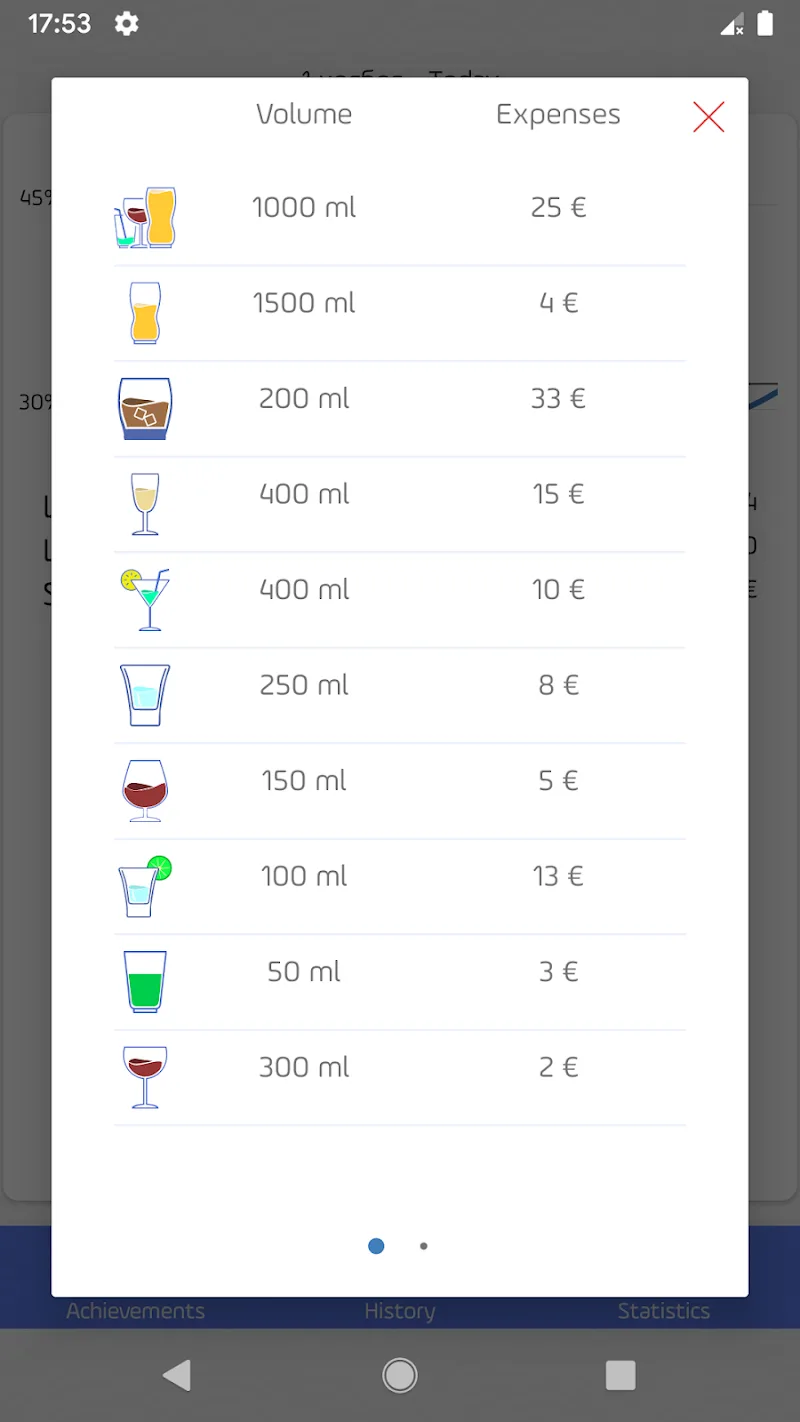Screen dimensions: 800x1422
Task: Tap the 25 € expense value
Action: pyautogui.click(x=558, y=207)
